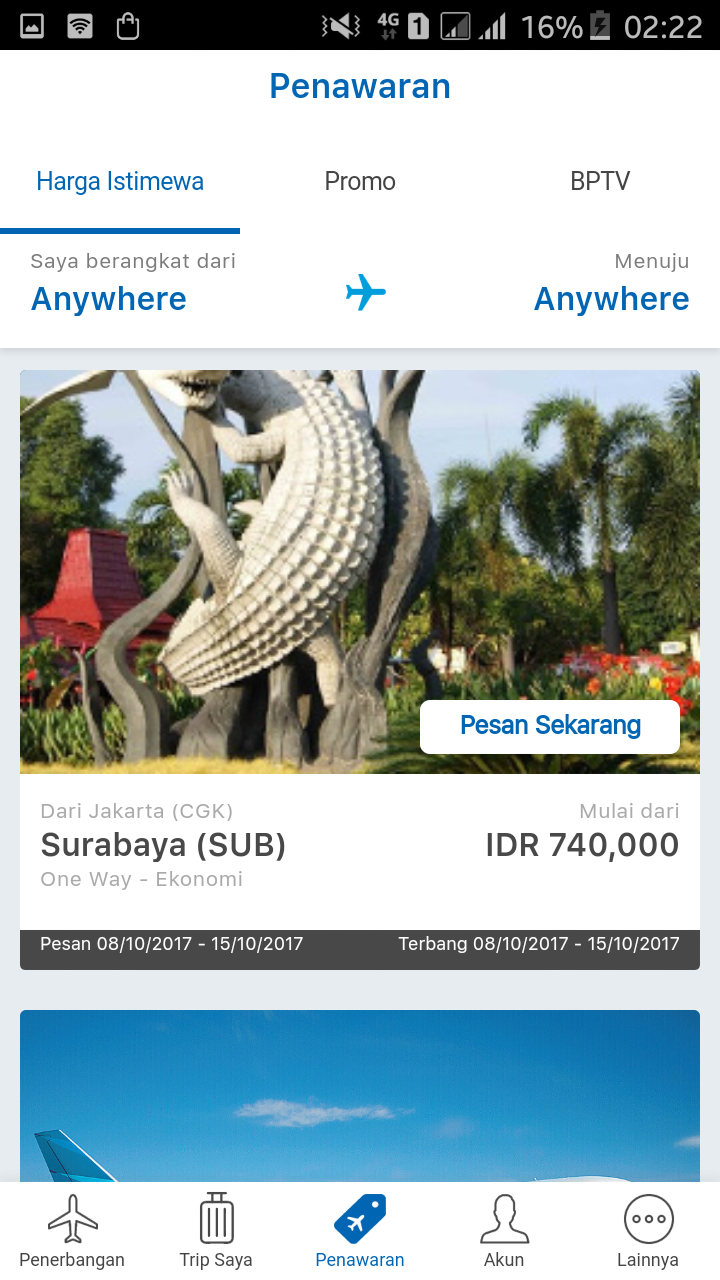This screenshot has height=1280, width=720.
Task: Tap Pesan Sekarang on the Surabaya offer
Action: coord(550,726)
